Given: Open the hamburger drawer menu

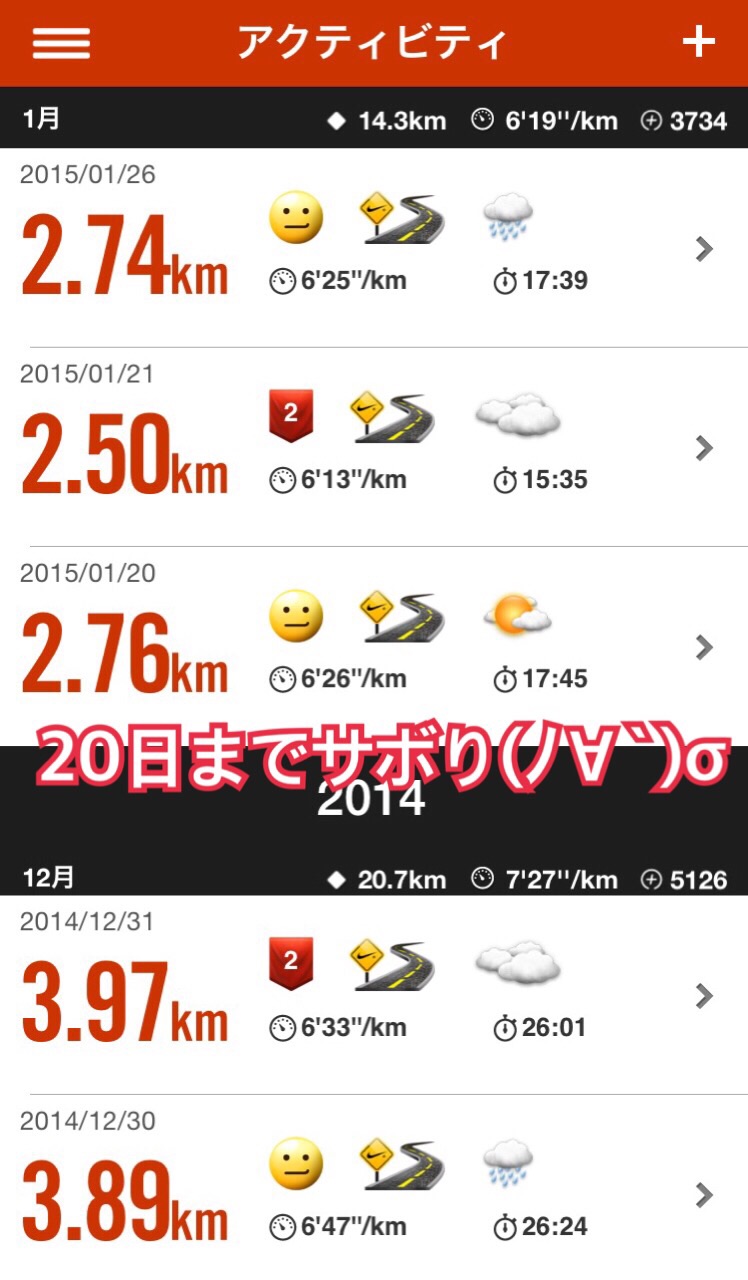Looking at the screenshot, I should coord(61,43).
